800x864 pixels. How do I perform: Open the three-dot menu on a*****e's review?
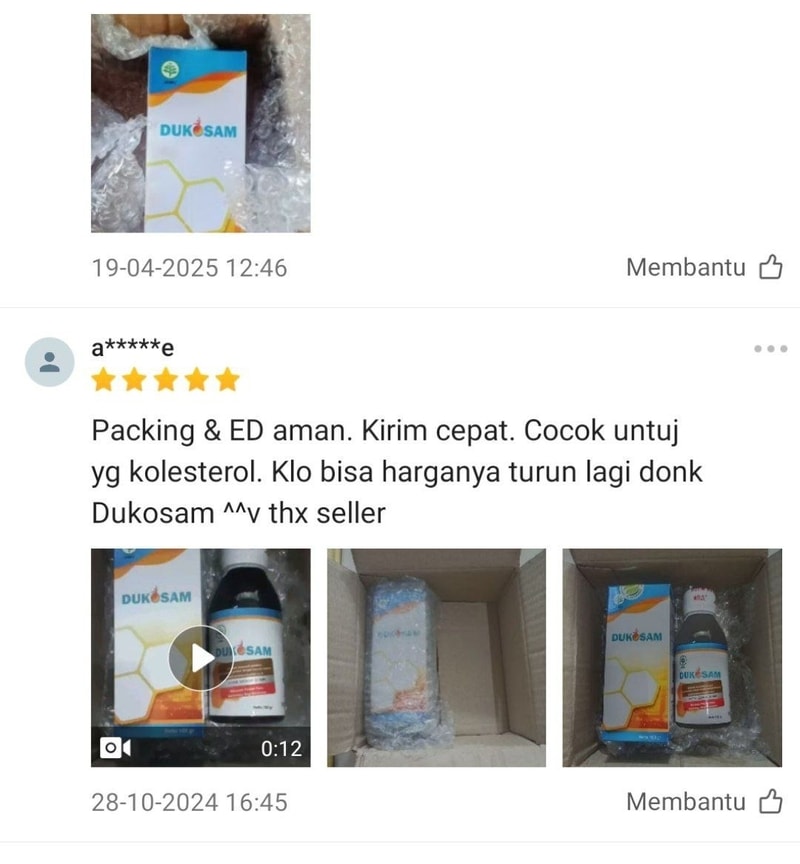tap(770, 349)
